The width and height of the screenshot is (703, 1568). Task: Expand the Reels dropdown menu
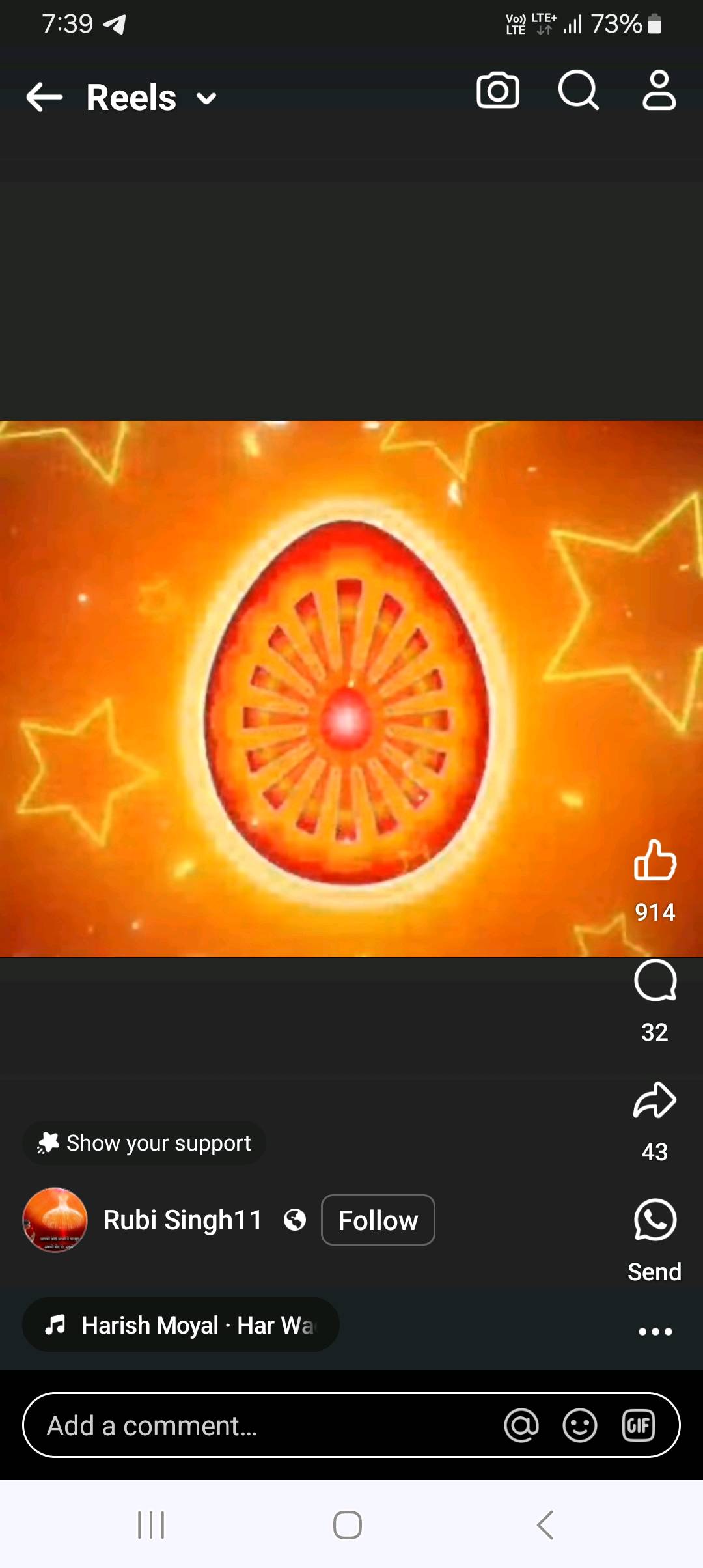(x=206, y=98)
